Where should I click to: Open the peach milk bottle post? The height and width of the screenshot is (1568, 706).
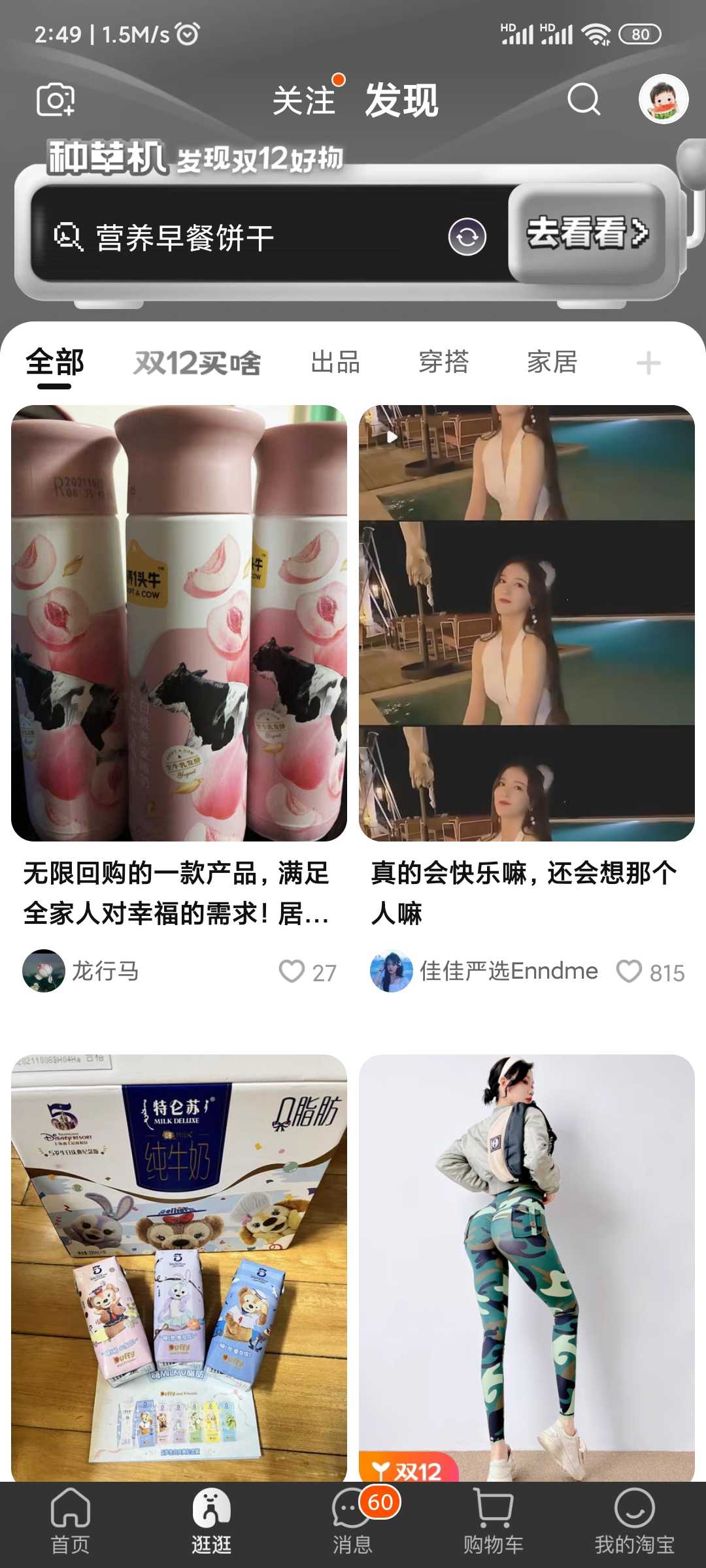[178, 623]
